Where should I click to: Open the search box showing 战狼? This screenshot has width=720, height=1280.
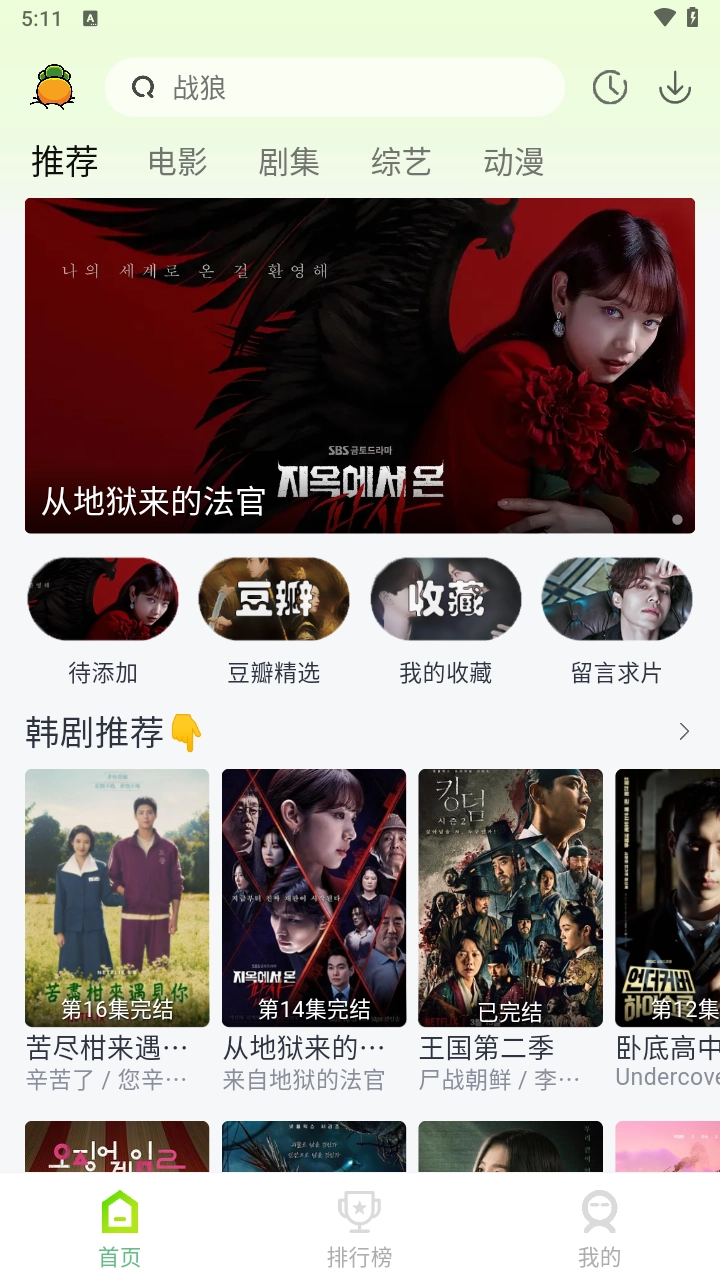click(x=335, y=88)
